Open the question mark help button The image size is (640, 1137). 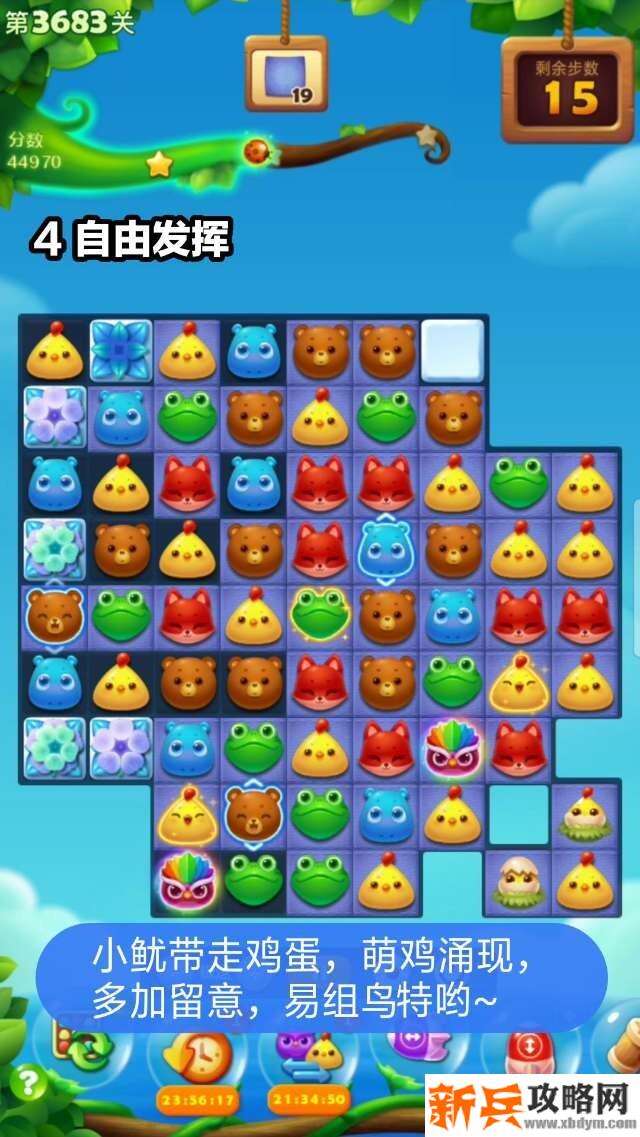(30, 1082)
